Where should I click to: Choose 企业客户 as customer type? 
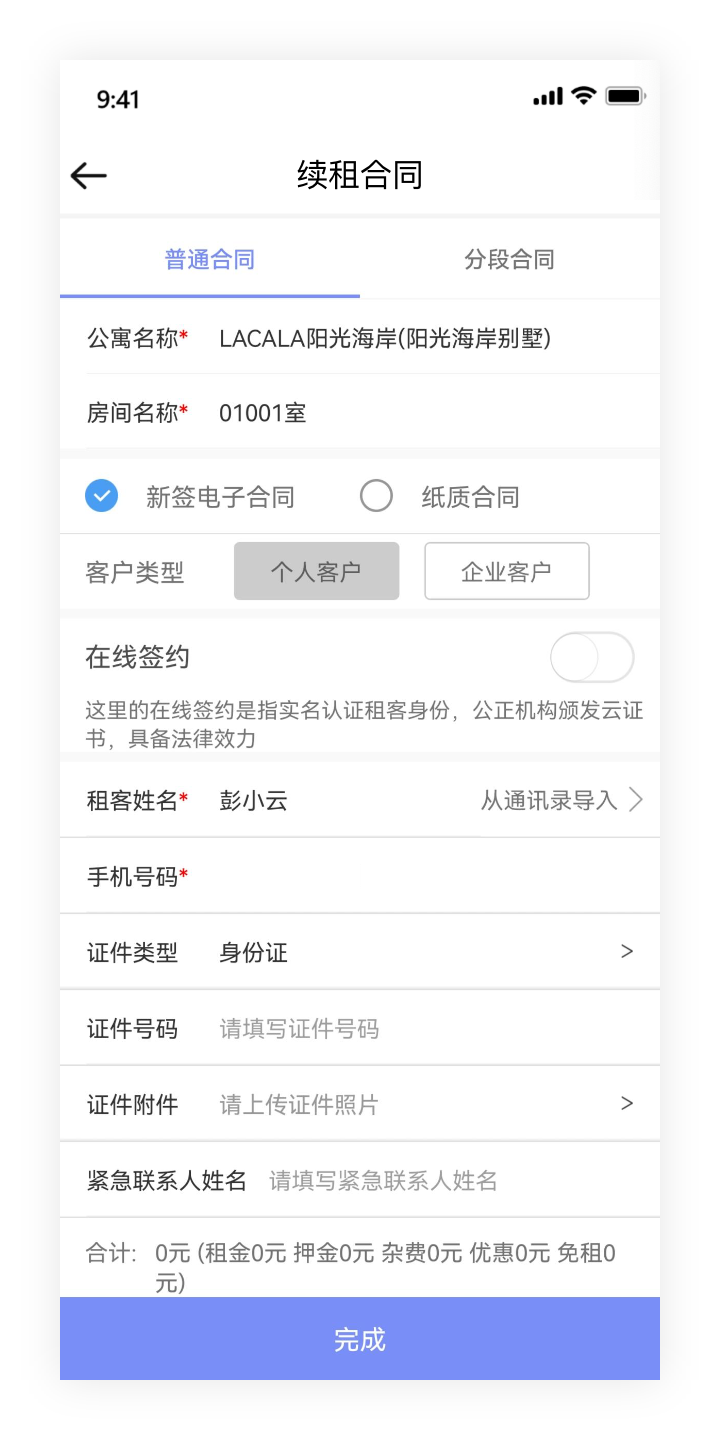(506, 572)
